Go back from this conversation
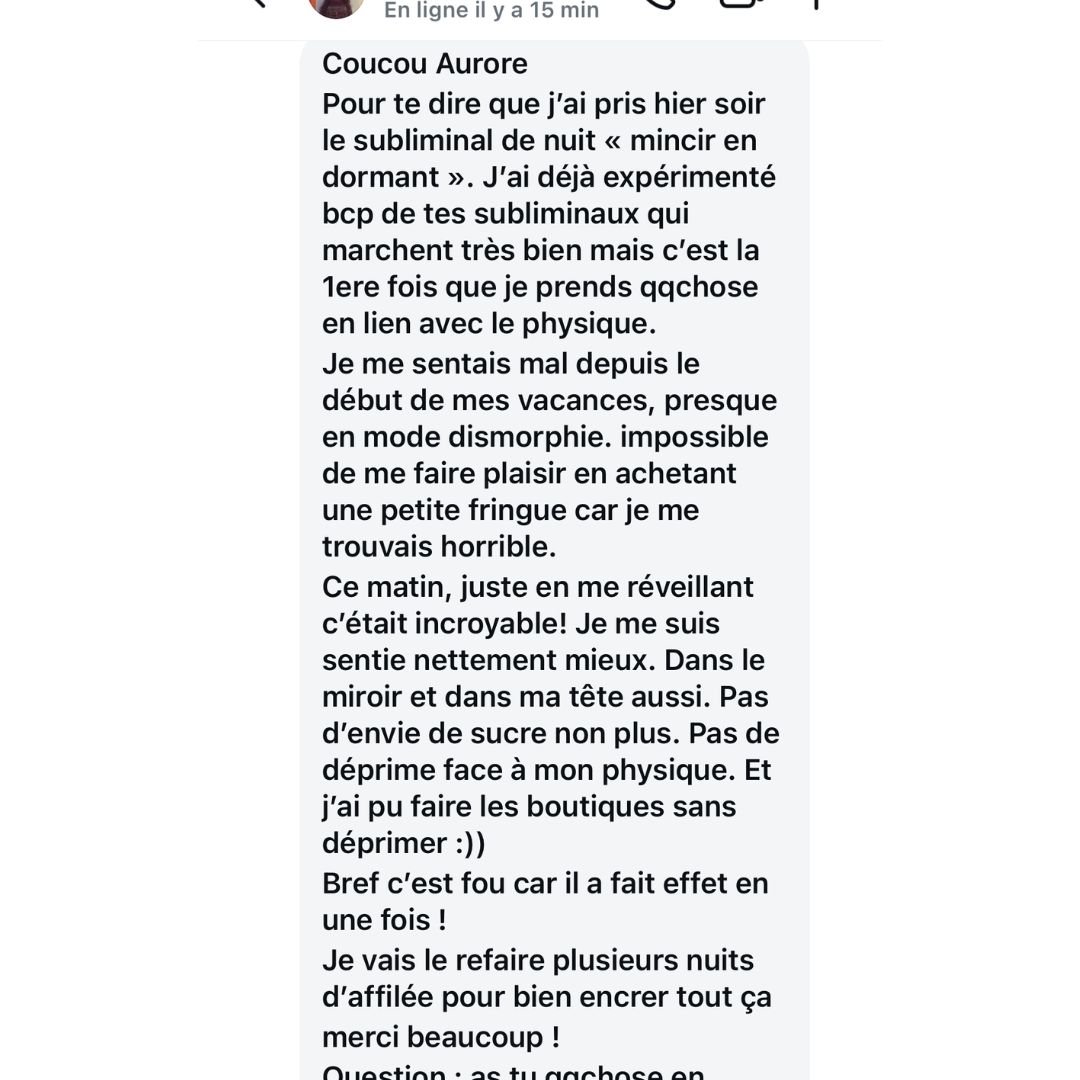The width and height of the screenshot is (1080, 1080). click(257, 3)
